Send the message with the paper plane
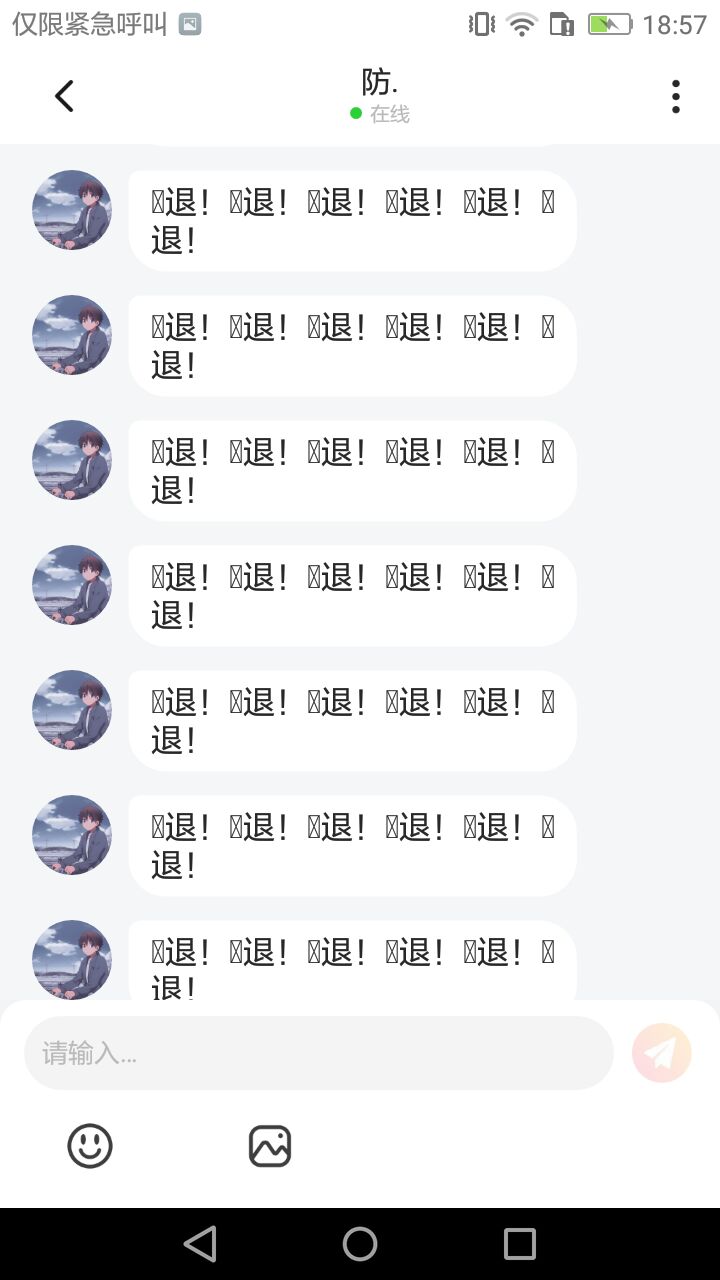This screenshot has height=1280, width=720. [662, 1053]
